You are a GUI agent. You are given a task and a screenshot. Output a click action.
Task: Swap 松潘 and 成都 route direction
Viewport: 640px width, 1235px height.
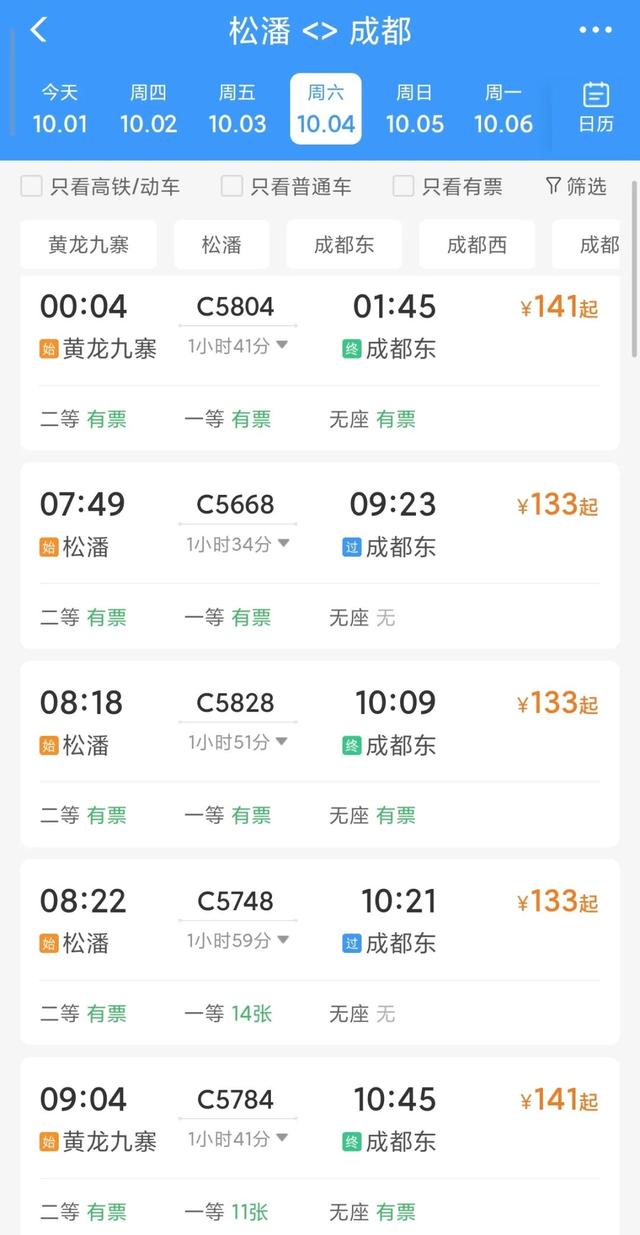click(320, 31)
